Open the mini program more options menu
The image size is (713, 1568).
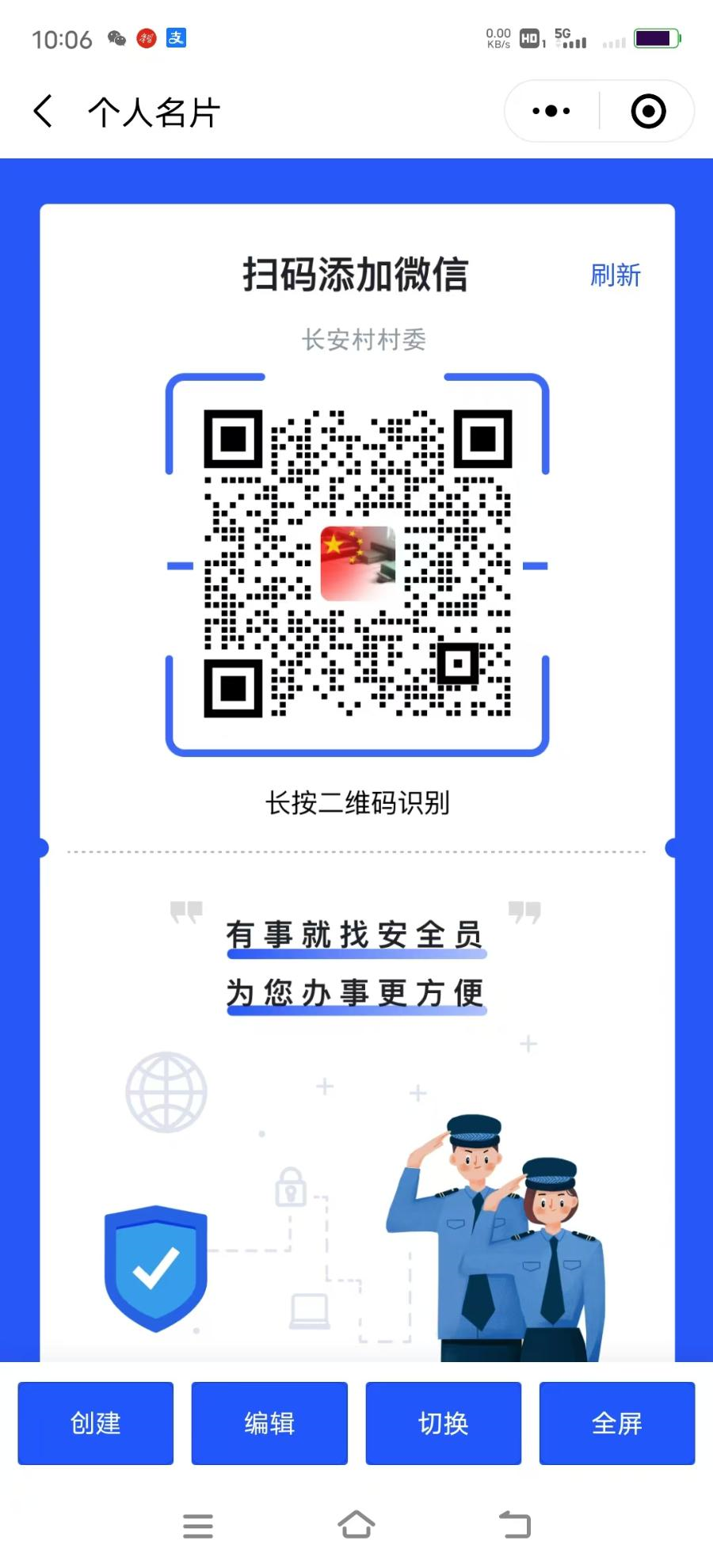pyautogui.click(x=551, y=112)
